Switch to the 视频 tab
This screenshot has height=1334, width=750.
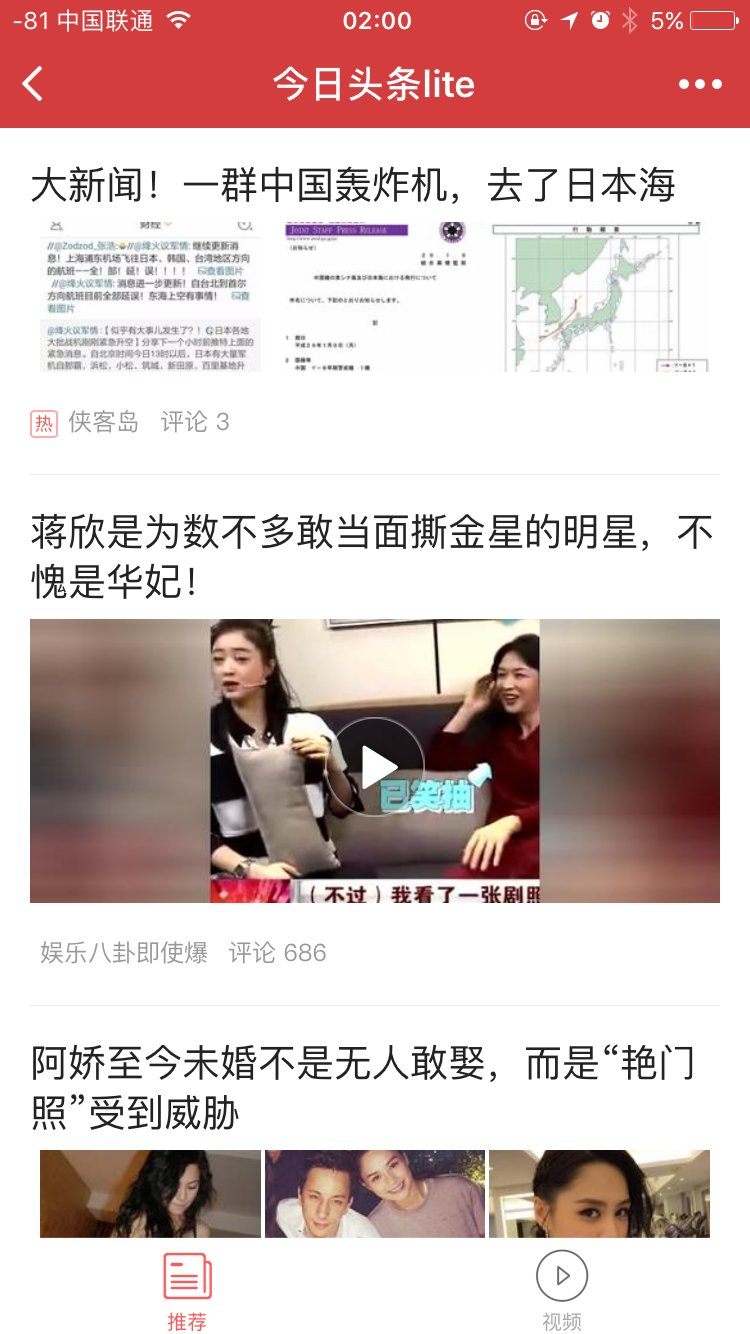561,1292
